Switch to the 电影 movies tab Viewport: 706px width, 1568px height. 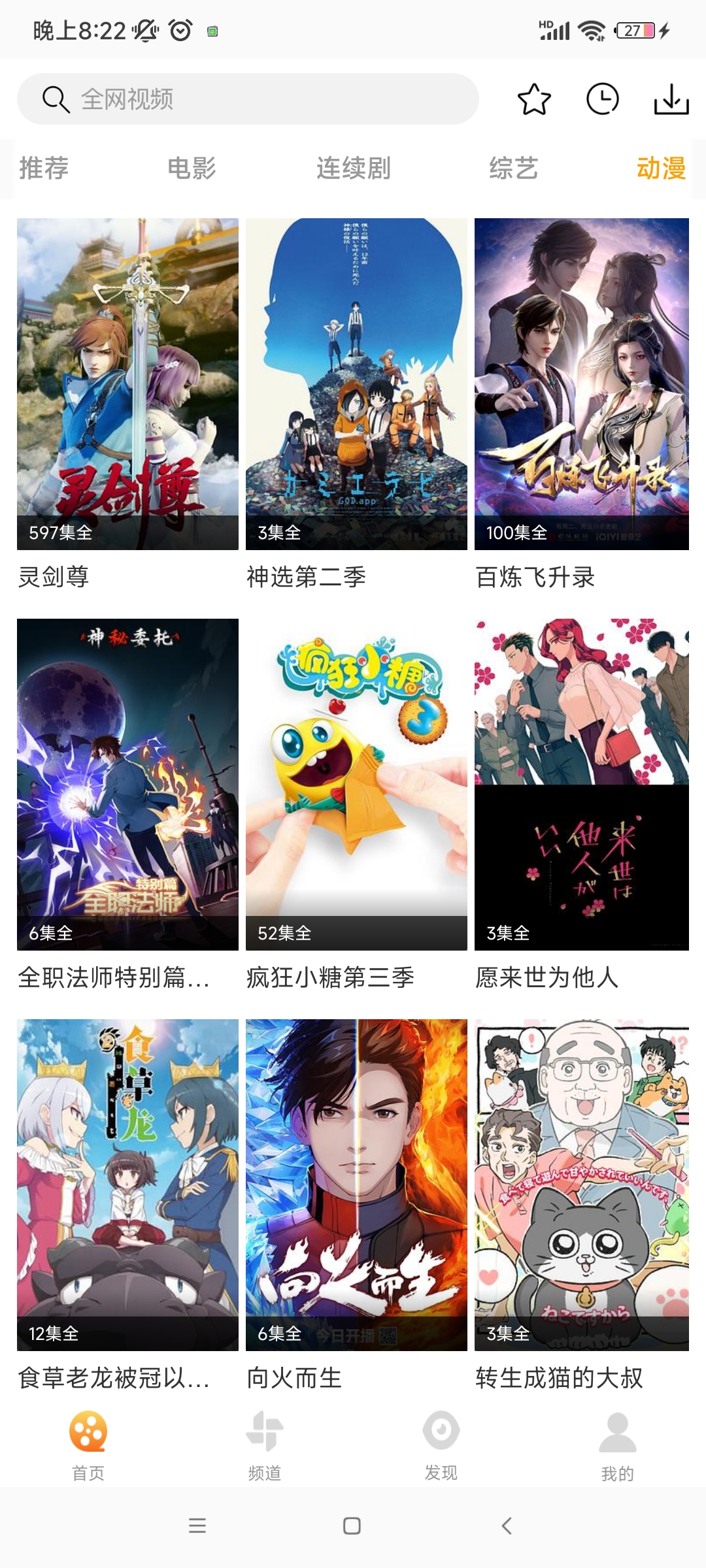point(193,169)
